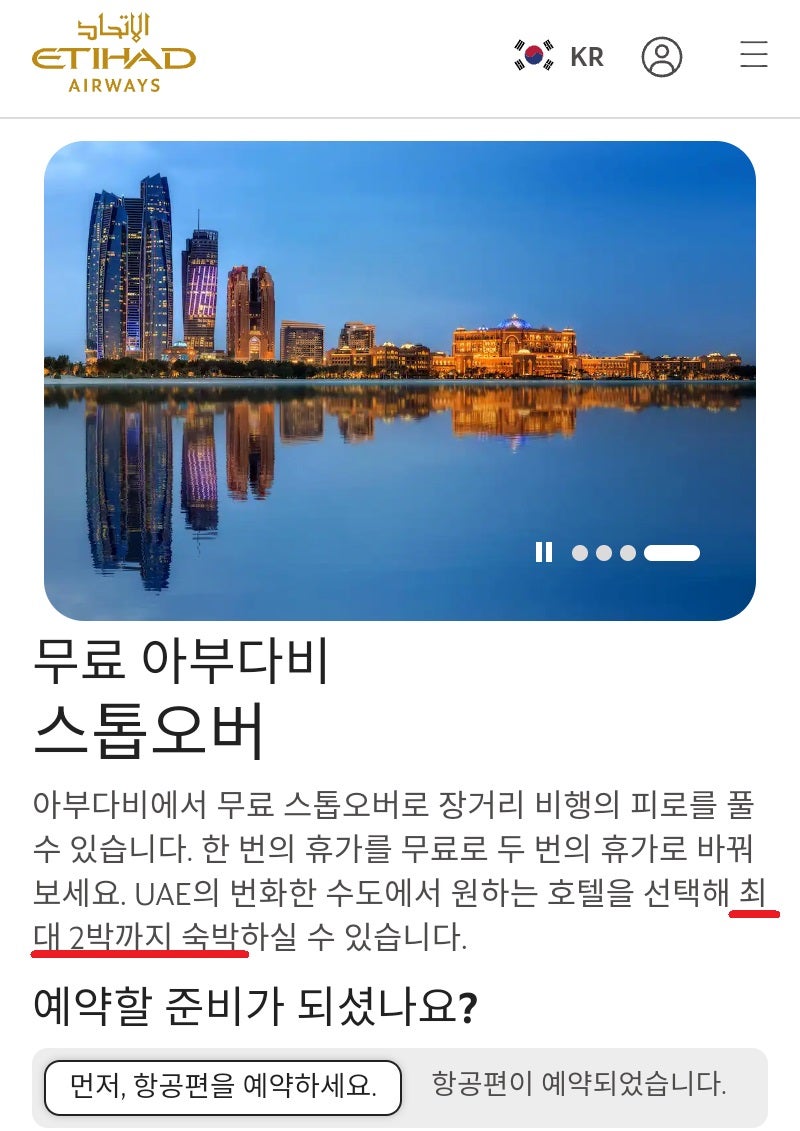The height and width of the screenshot is (1131, 800).
Task: Jump to the first carousel slide dot
Action: click(580, 553)
